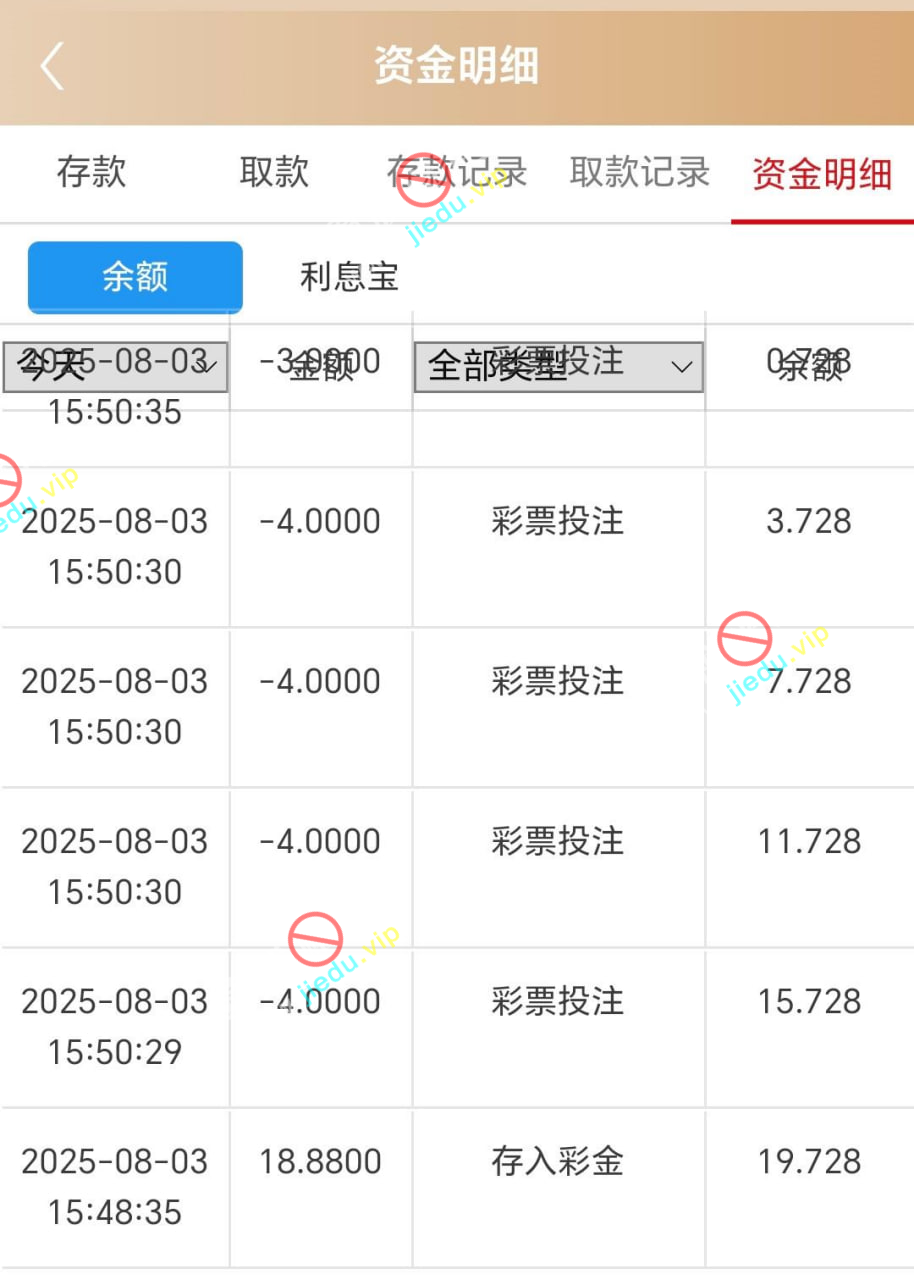Open the 取款记录 tab
914x1280 pixels.
coord(640,173)
